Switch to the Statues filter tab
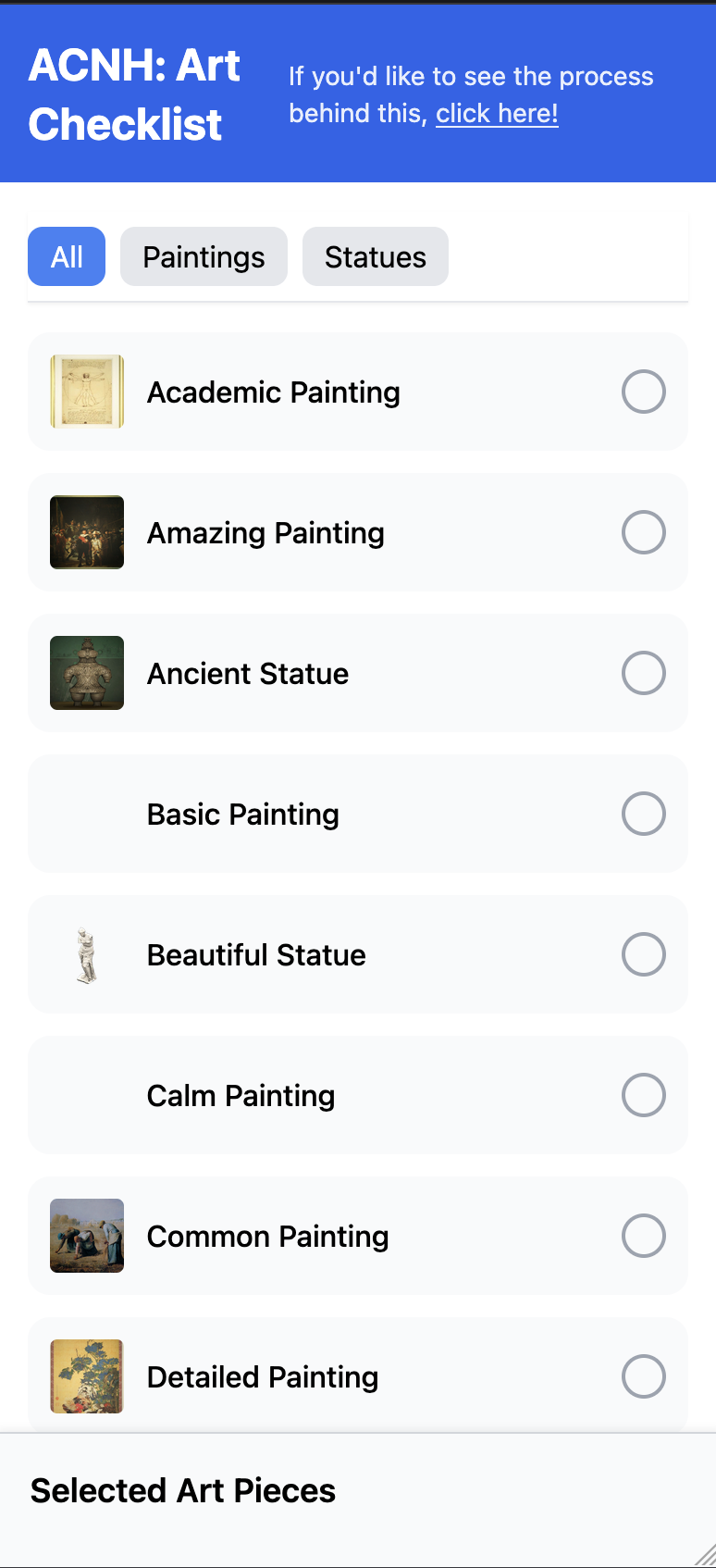The height and width of the screenshot is (1568, 716). (375, 256)
